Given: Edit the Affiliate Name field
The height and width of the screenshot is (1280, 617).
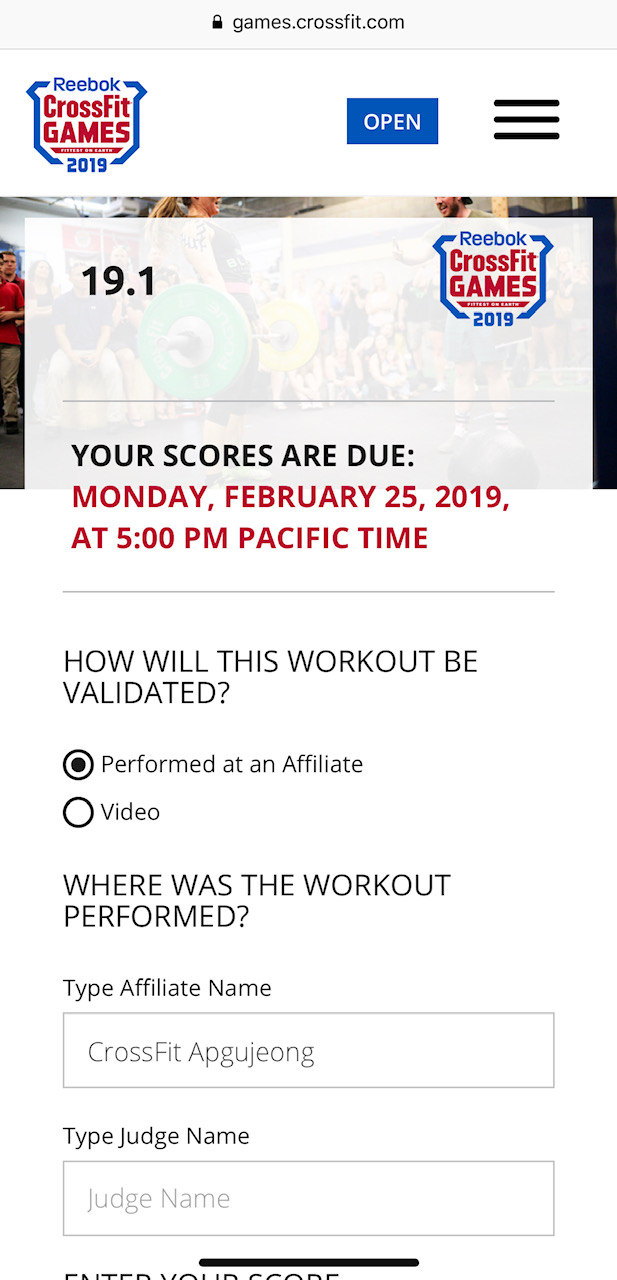Looking at the screenshot, I should [308, 1051].
